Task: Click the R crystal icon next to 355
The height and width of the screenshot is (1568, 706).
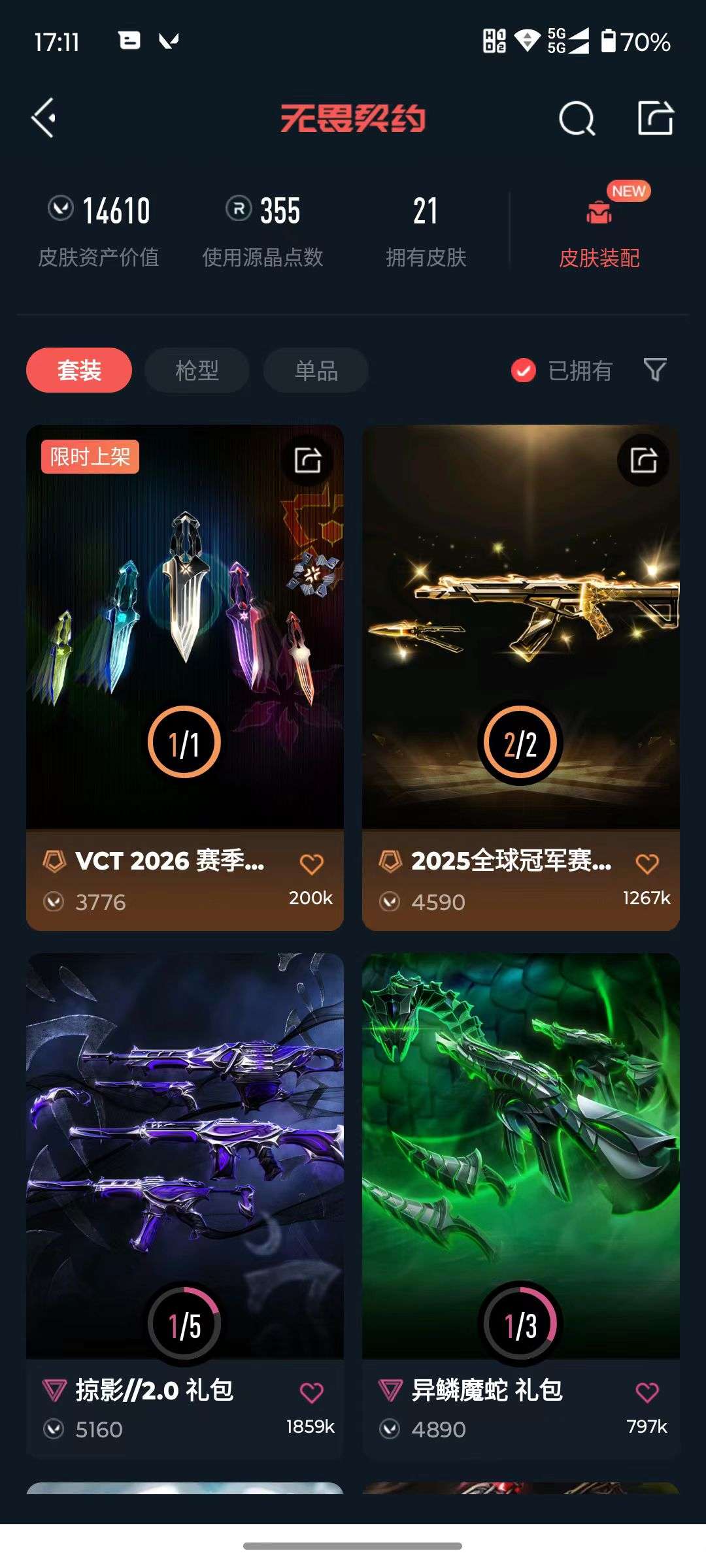Action: (x=239, y=211)
